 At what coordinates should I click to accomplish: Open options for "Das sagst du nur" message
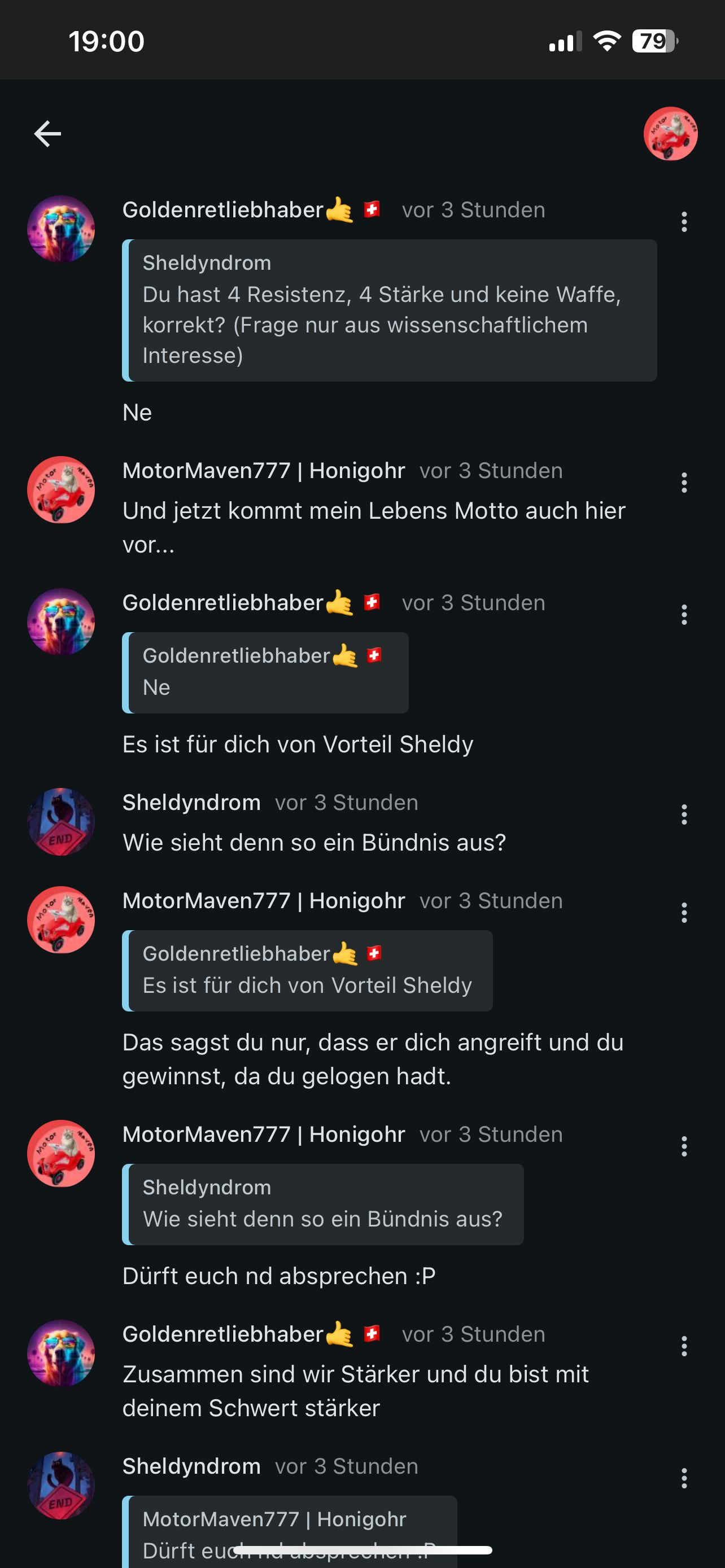pos(684,913)
